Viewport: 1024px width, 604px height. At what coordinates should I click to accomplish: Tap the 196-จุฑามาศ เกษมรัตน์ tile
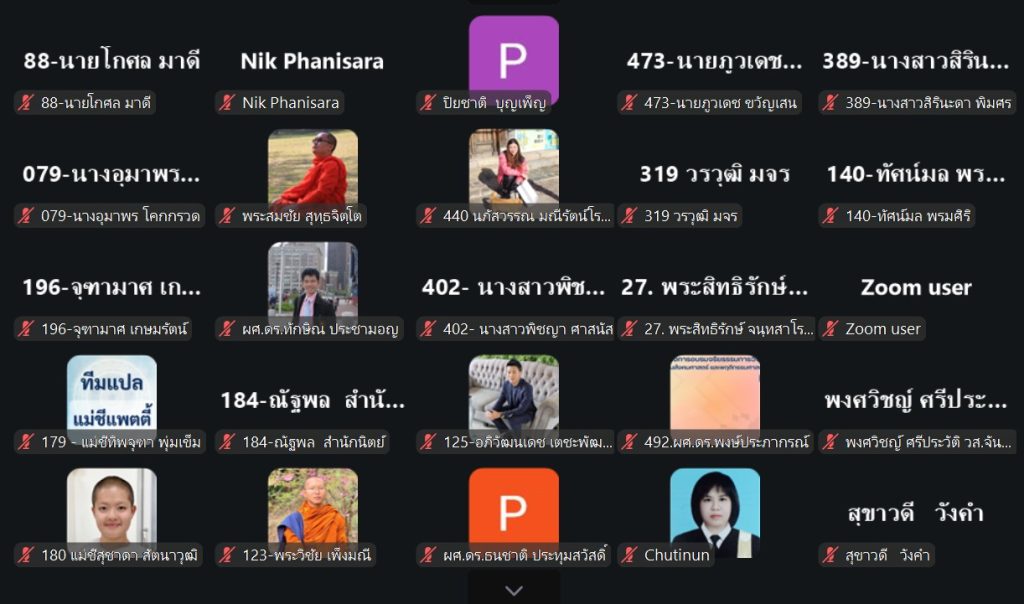coord(111,288)
